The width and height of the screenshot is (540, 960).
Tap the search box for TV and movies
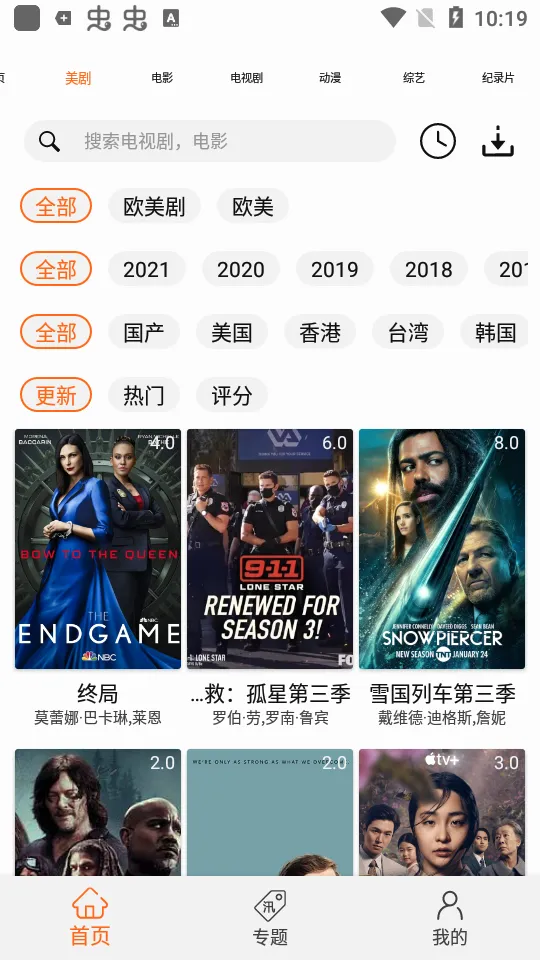(209, 141)
